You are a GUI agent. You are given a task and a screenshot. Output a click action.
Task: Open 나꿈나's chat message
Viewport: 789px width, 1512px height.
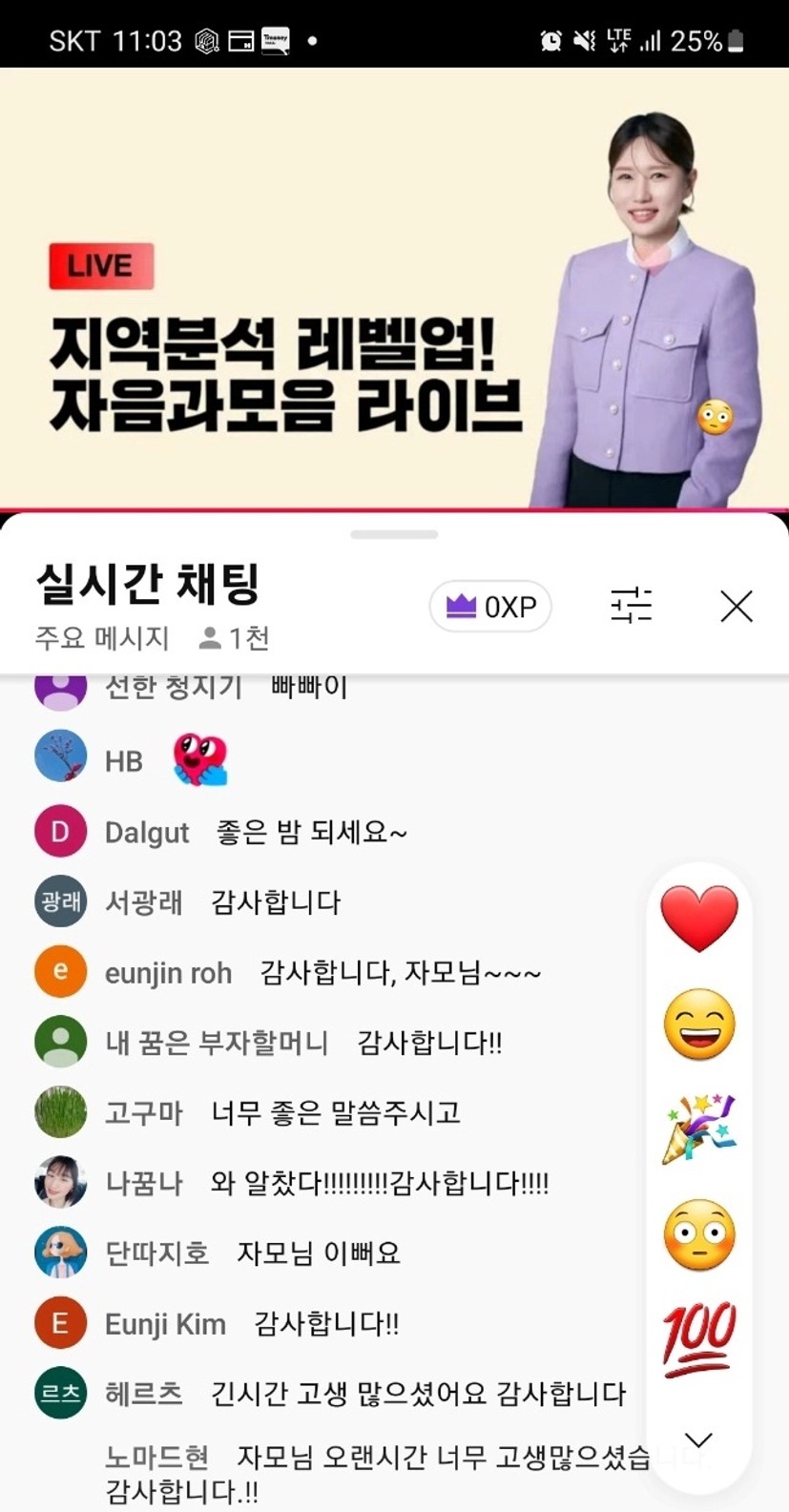pos(379,1184)
